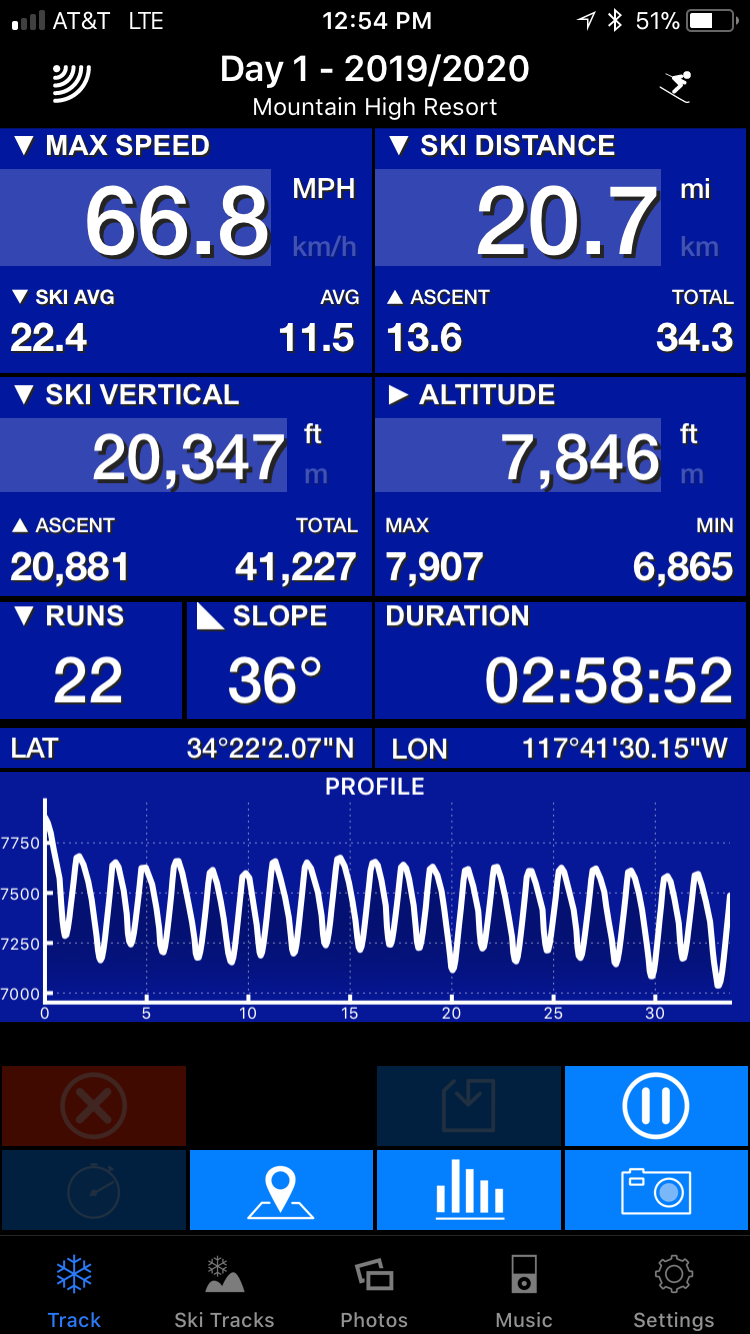Tap the red cancel X button

(93, 1105)
